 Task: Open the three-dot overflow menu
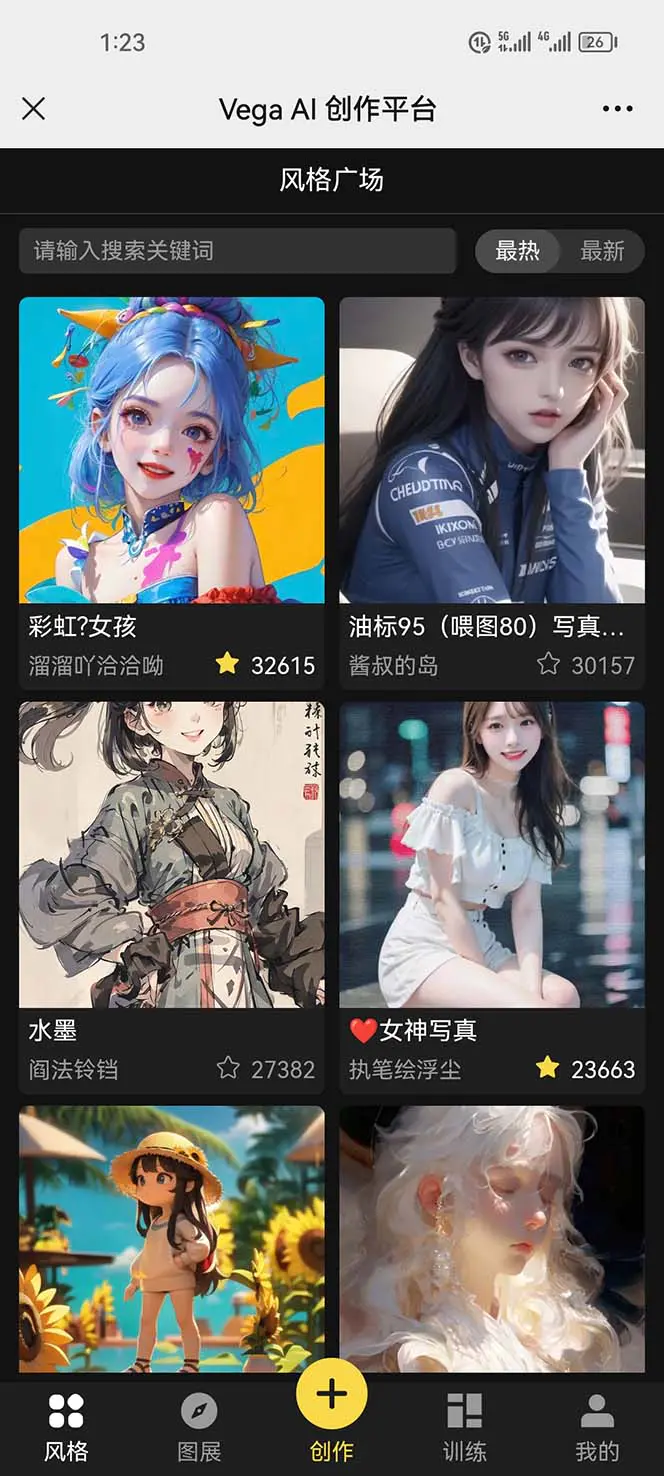pos(617,109)
